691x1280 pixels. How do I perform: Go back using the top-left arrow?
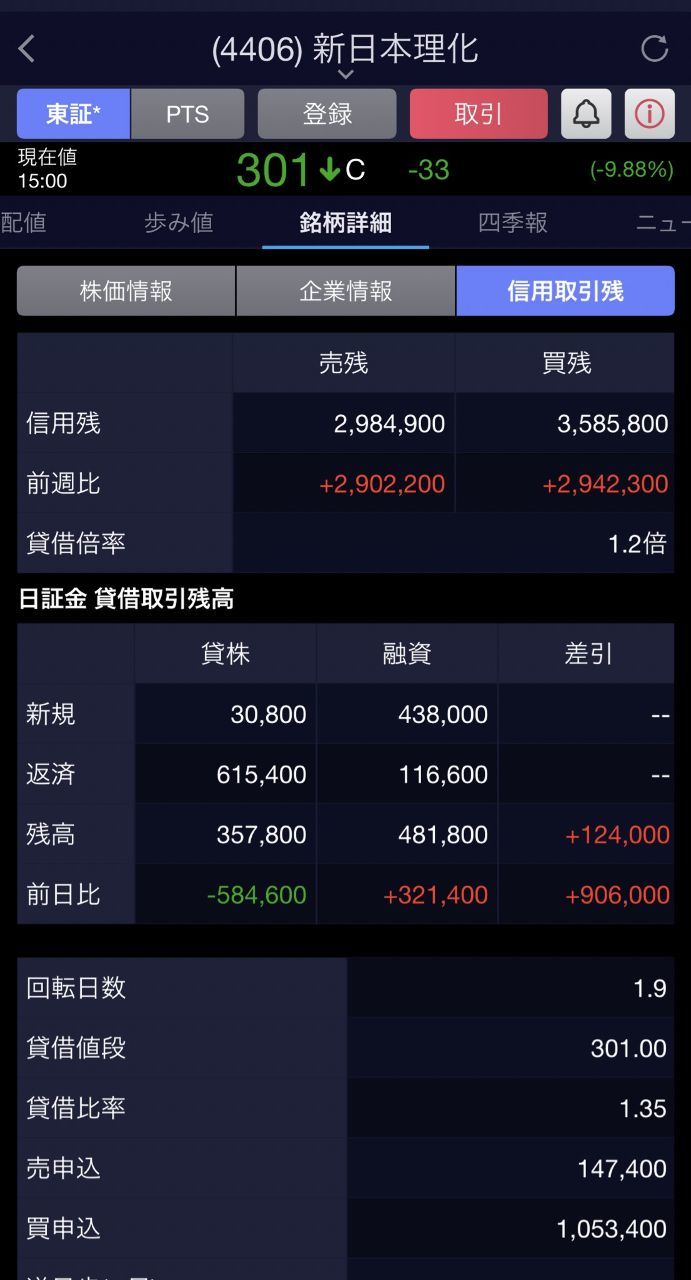point(27,48)
